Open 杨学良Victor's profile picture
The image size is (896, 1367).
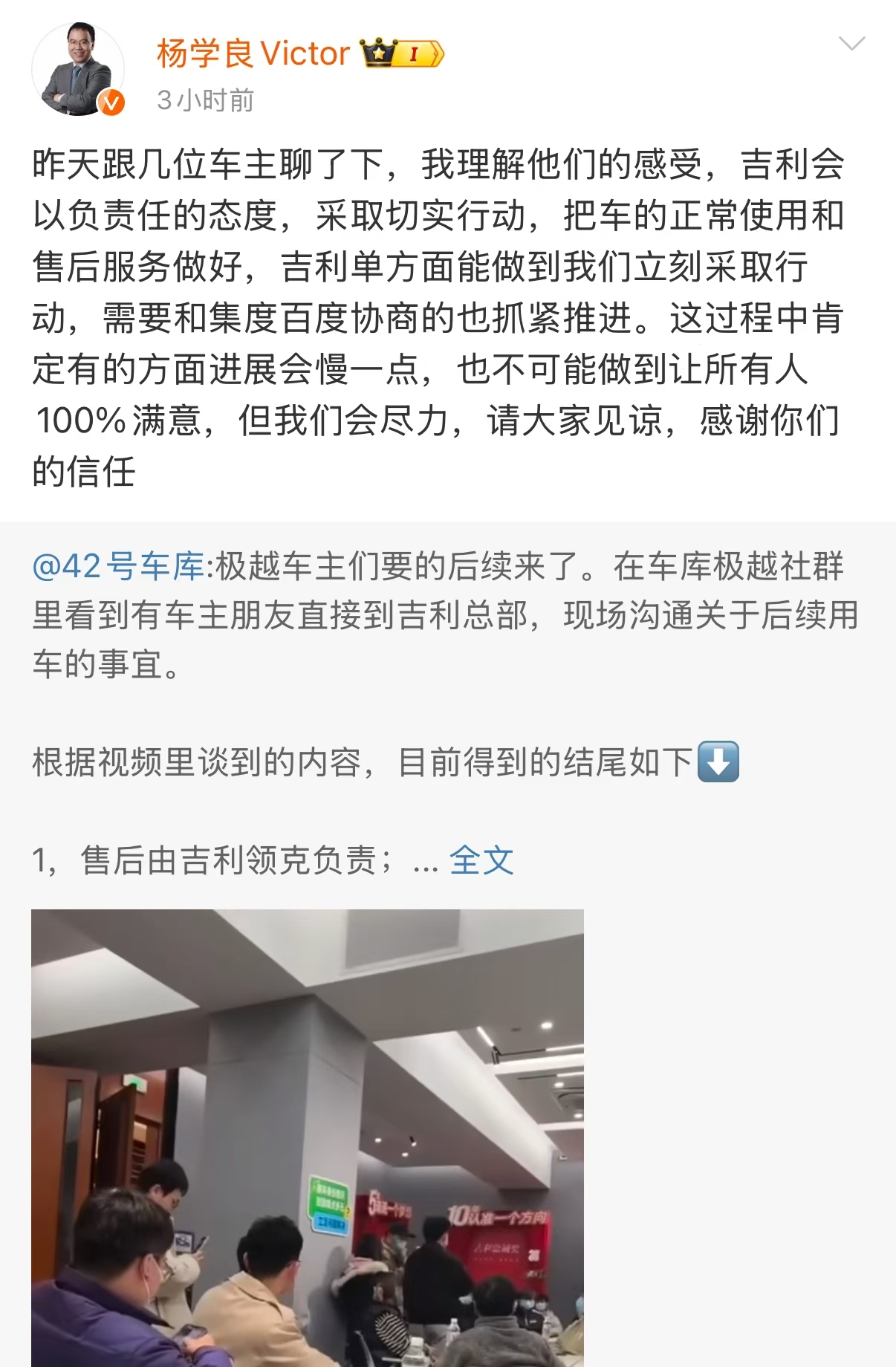point(77,70)
